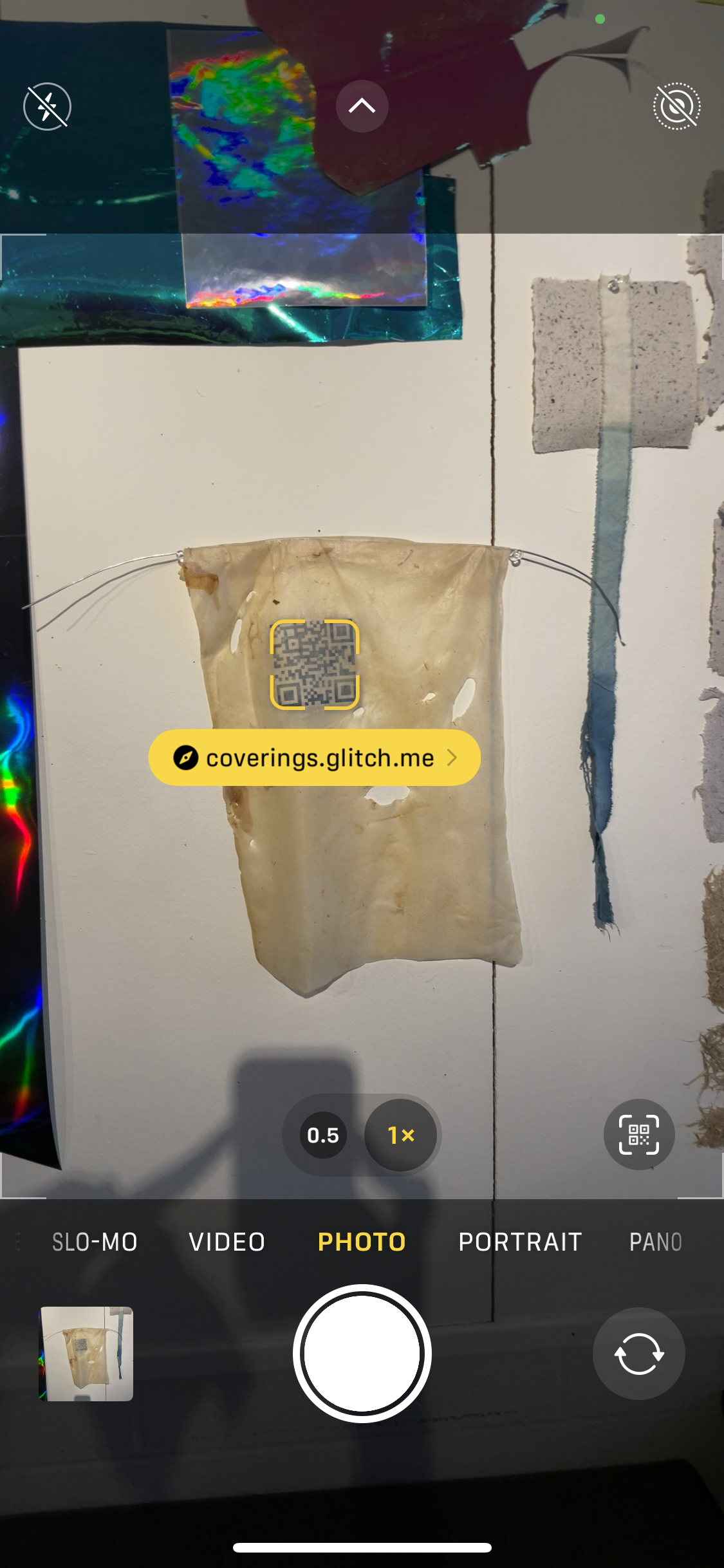Take a photo with the shutter button

pos(362,1353)
